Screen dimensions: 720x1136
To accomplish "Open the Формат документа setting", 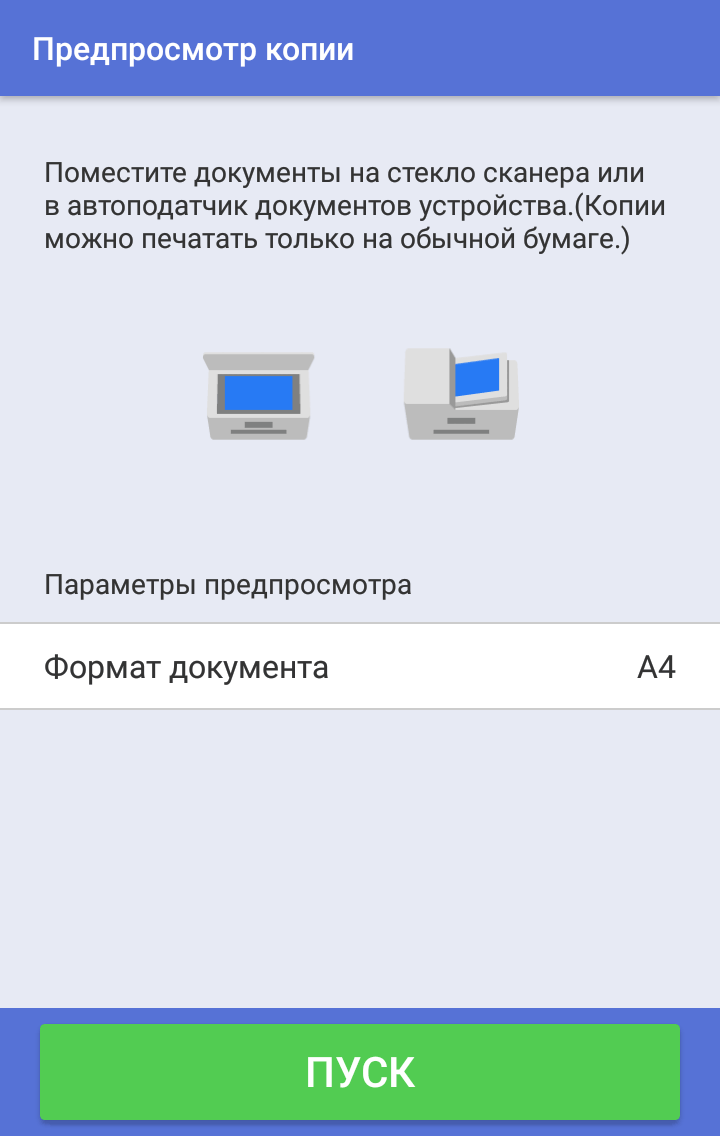I will point(360,667).
